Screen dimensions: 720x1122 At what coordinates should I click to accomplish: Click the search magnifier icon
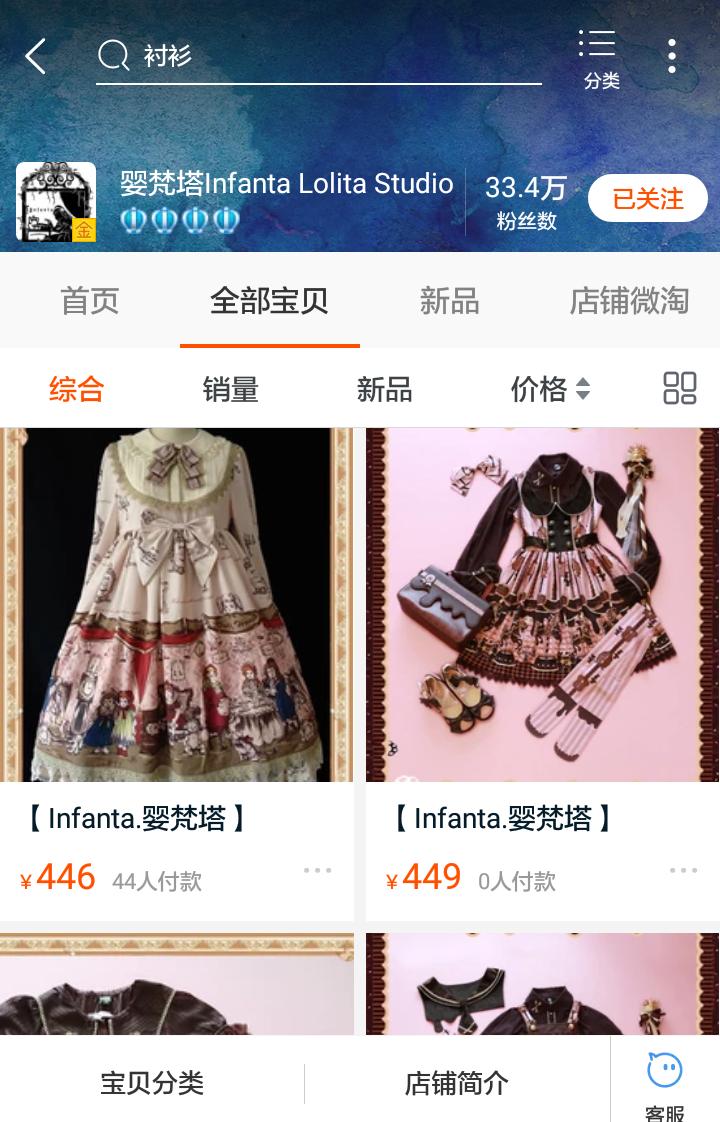click(x=111, y=56)
